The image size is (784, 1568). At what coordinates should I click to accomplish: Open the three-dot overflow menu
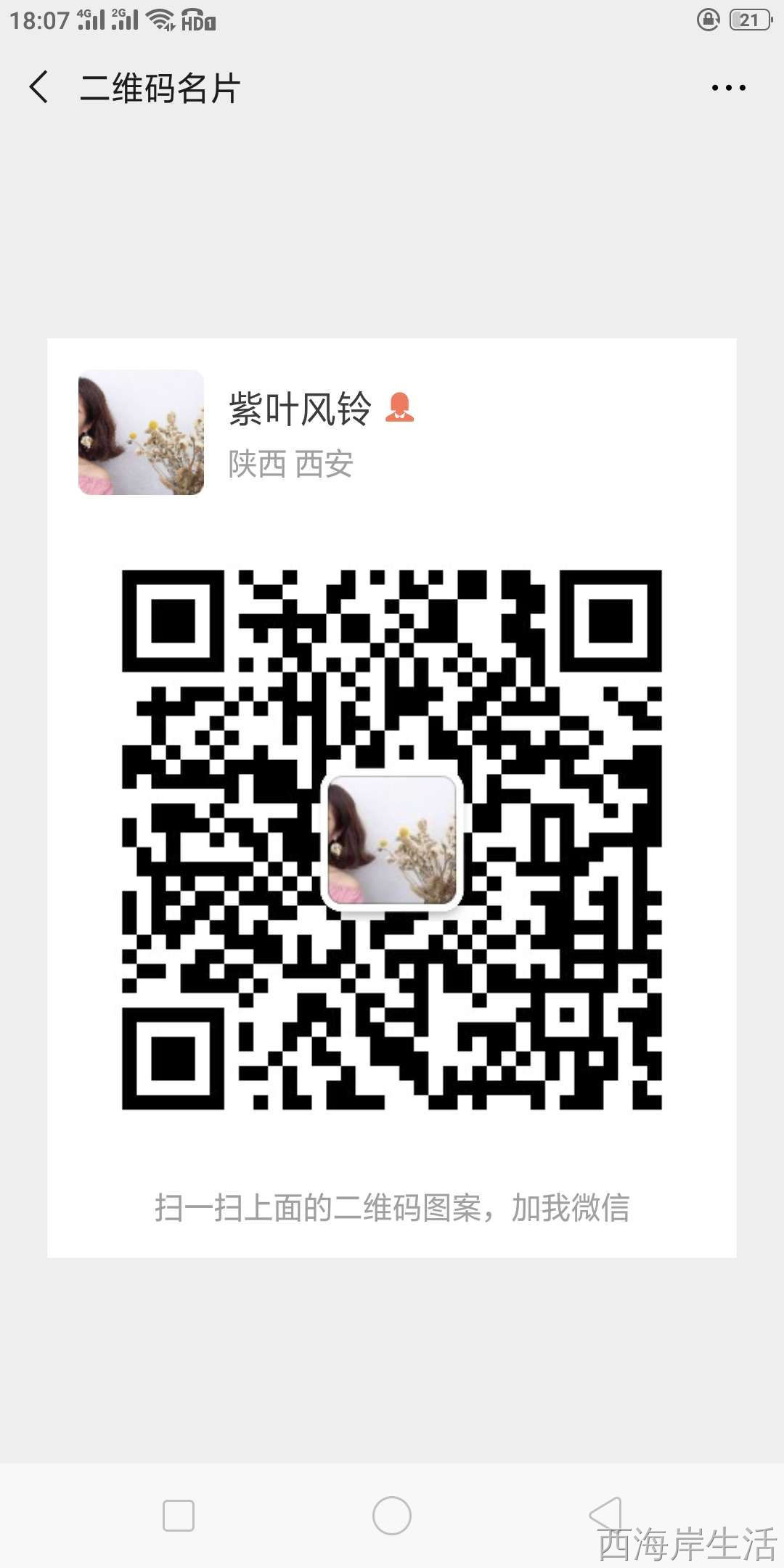point(728,88)
